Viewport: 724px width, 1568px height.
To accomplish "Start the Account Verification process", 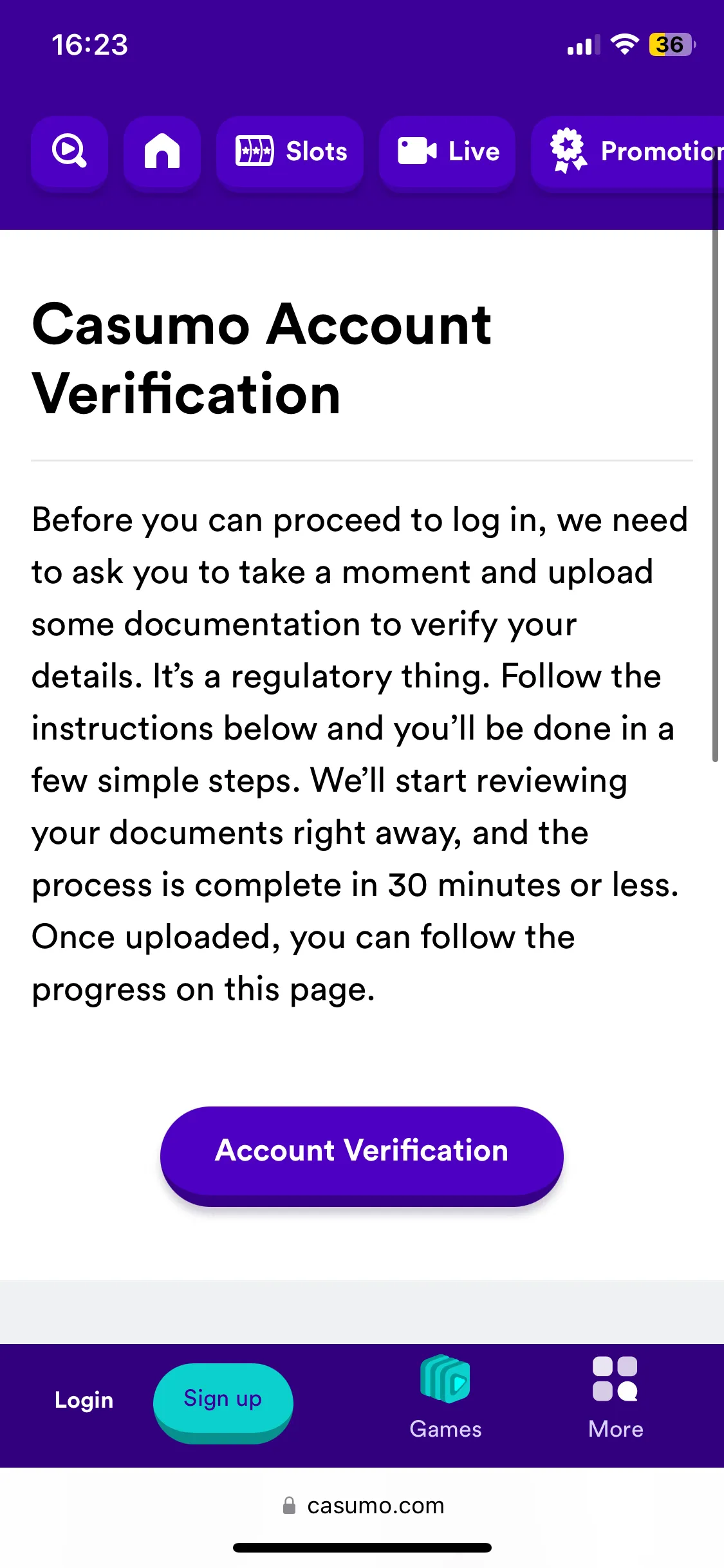I will pos(362,1152).
